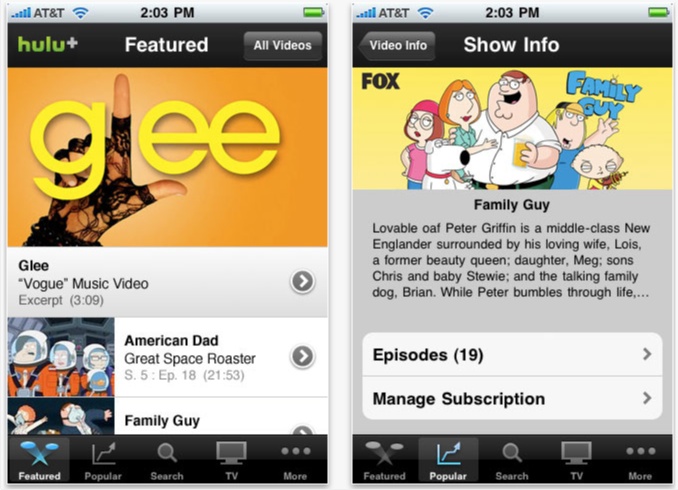Expand Episodes (19) list
Image resolution: width=678 pixels, height=490 pixels.
(x=511, y=354)
